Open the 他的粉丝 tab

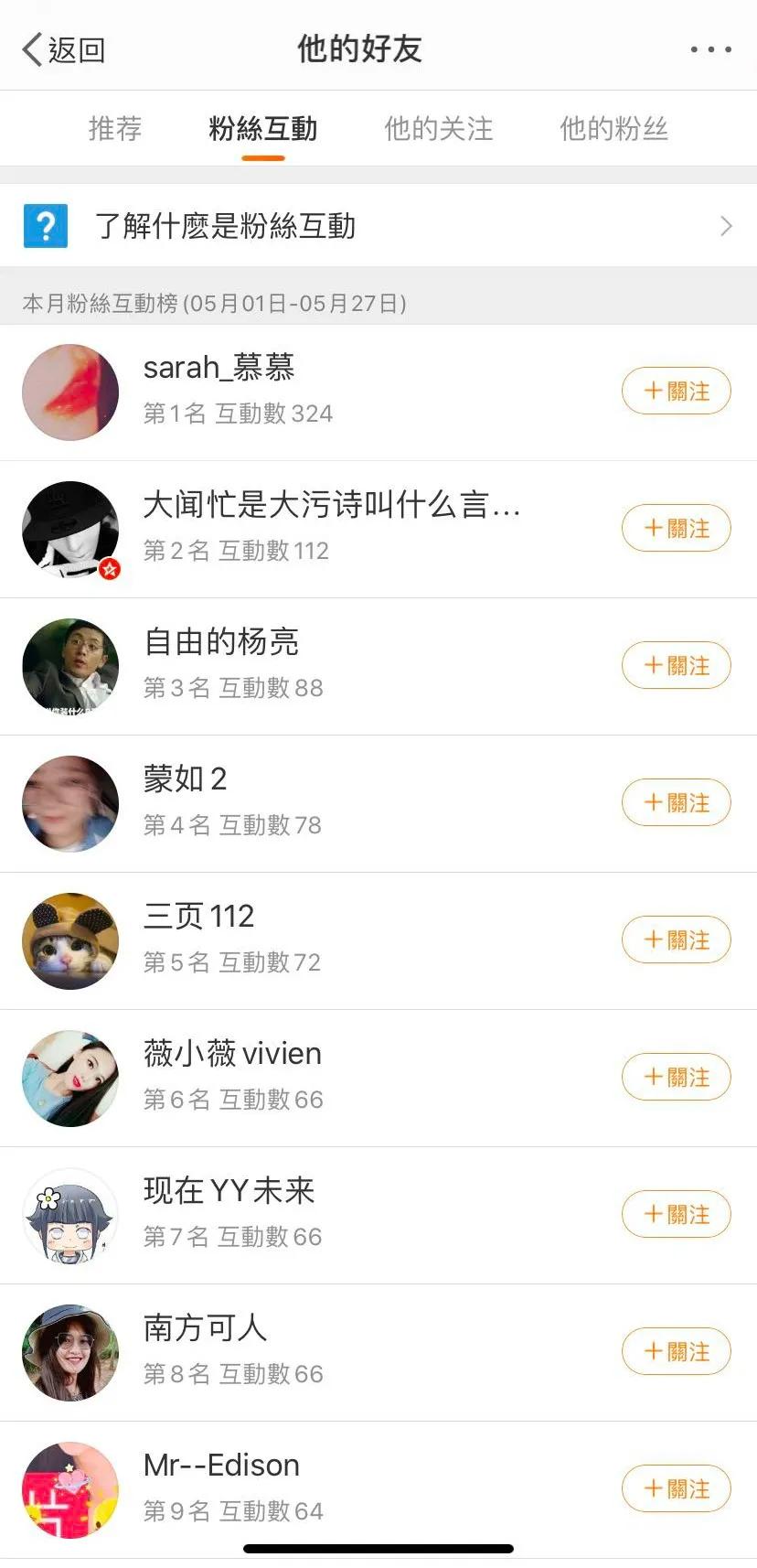614,129
